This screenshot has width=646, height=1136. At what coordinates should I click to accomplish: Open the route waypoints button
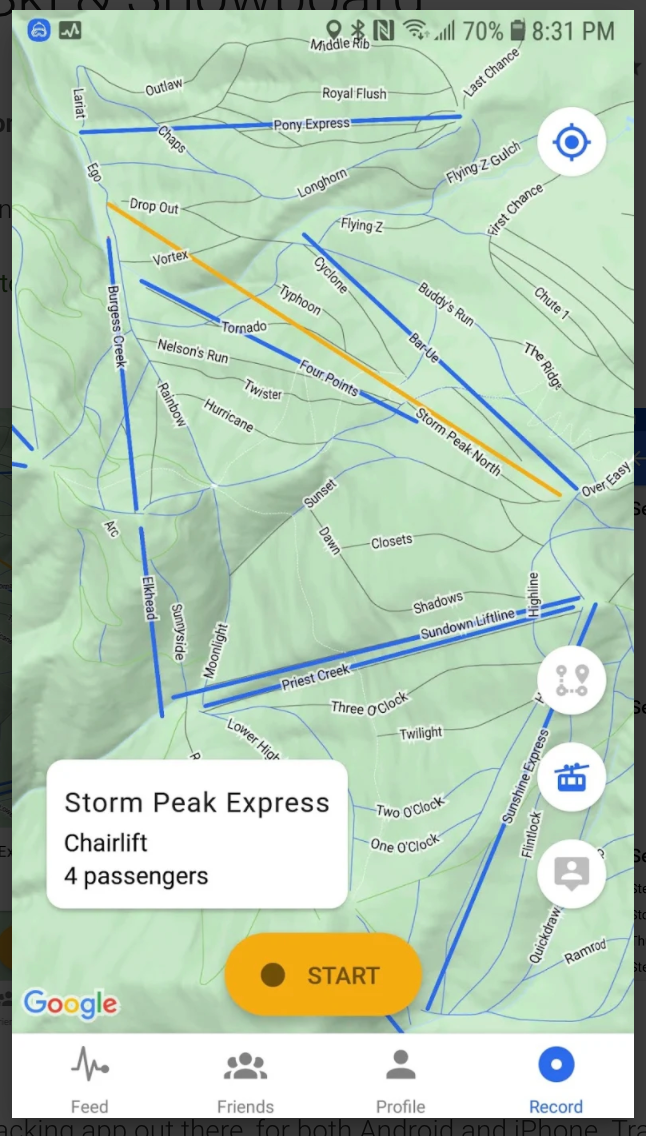point(571,680)
